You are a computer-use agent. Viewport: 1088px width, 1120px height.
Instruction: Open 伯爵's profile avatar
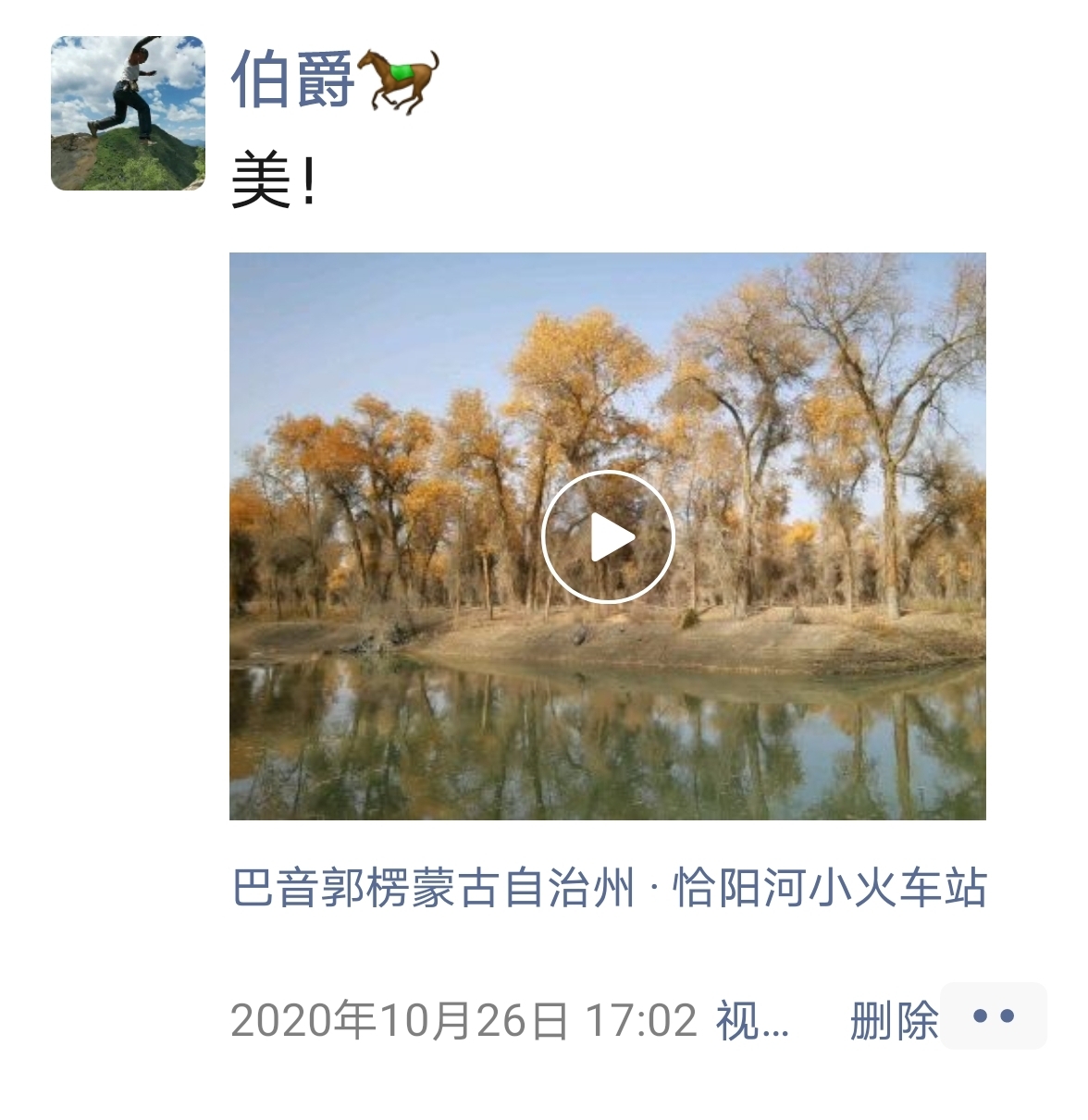[x=128, y=114]
